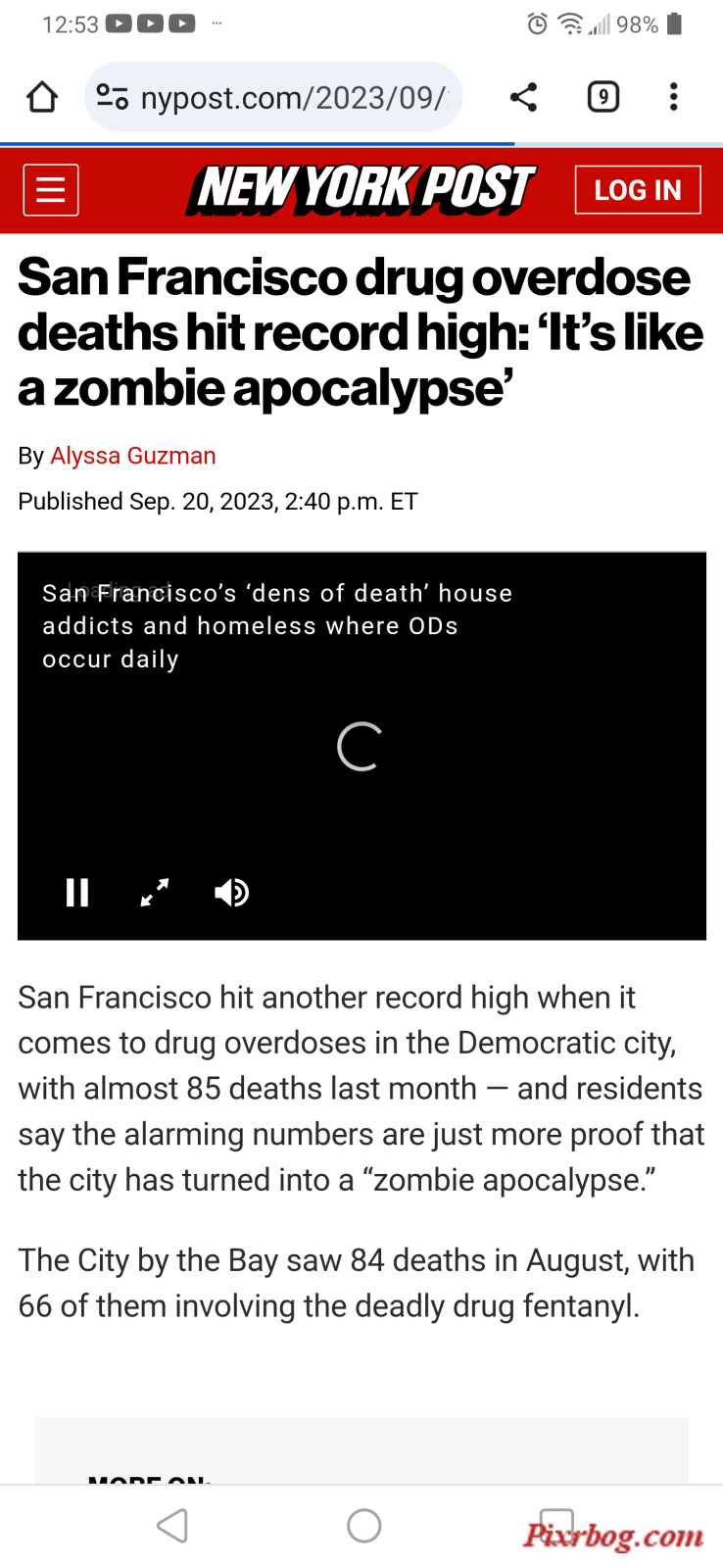Tap the system home button
This screenshot has width=723, height=1568.
coord(363,1526)
